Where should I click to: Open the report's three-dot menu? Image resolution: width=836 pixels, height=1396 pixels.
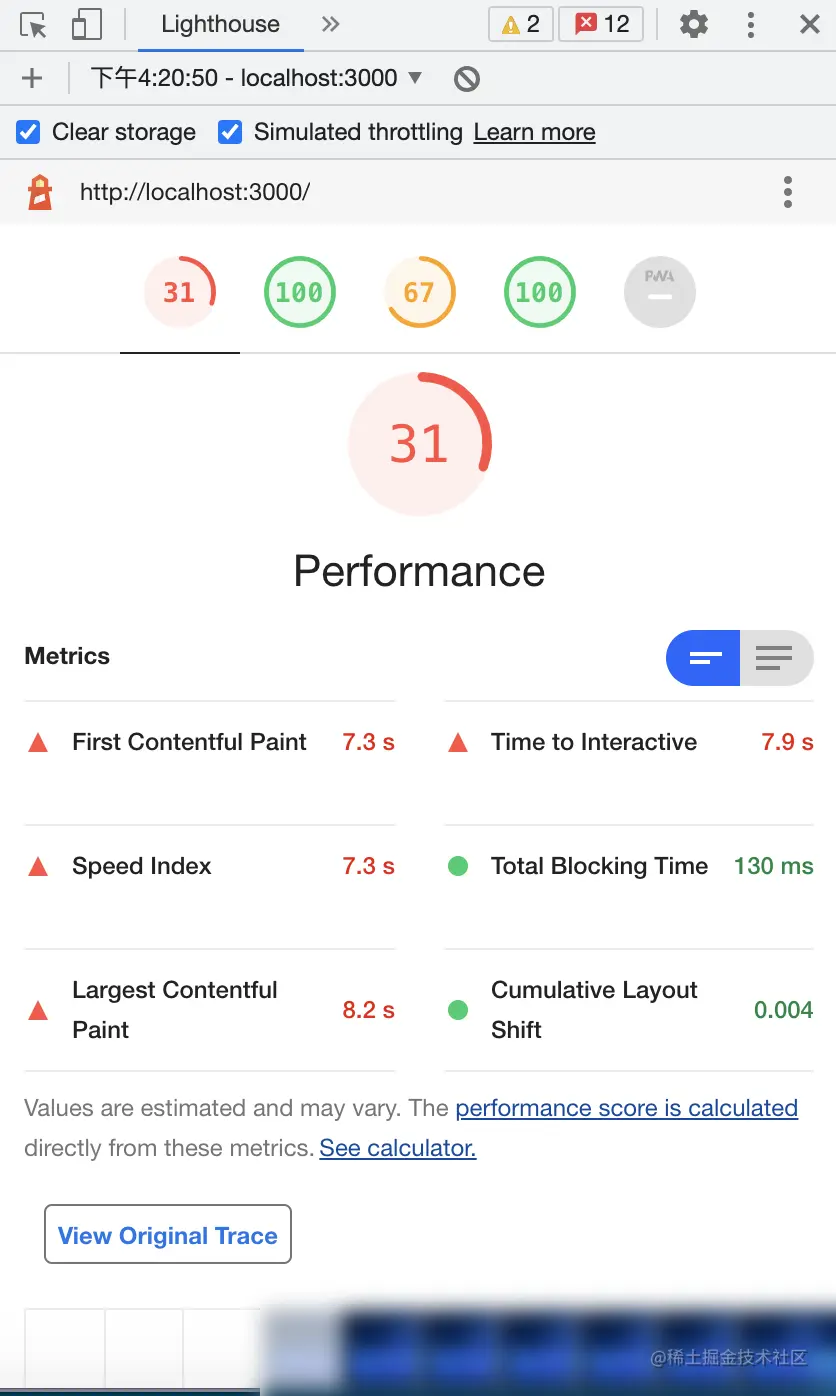pyautogui.click(x=788, y=192)
